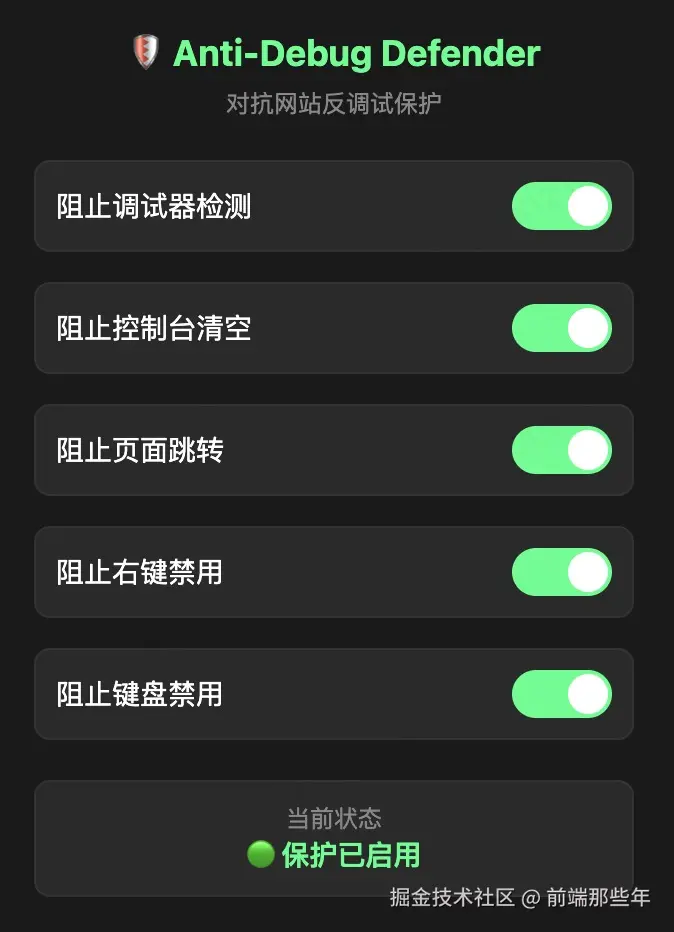
Task: Toggle the 阻止页面跳转 switch
Action: coord(561,450)
